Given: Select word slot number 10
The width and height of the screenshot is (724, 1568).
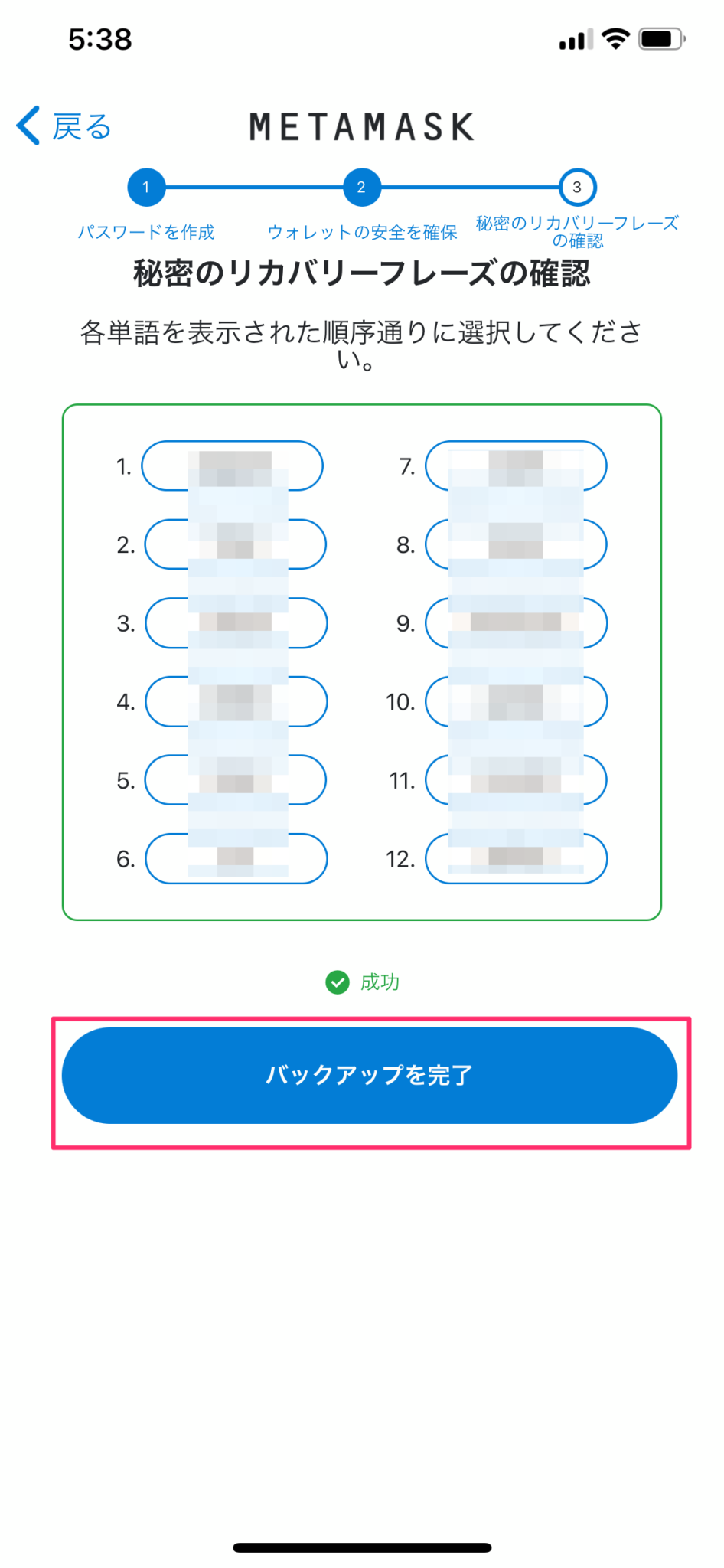Looking at the screenshot, I should pos(517,701).
